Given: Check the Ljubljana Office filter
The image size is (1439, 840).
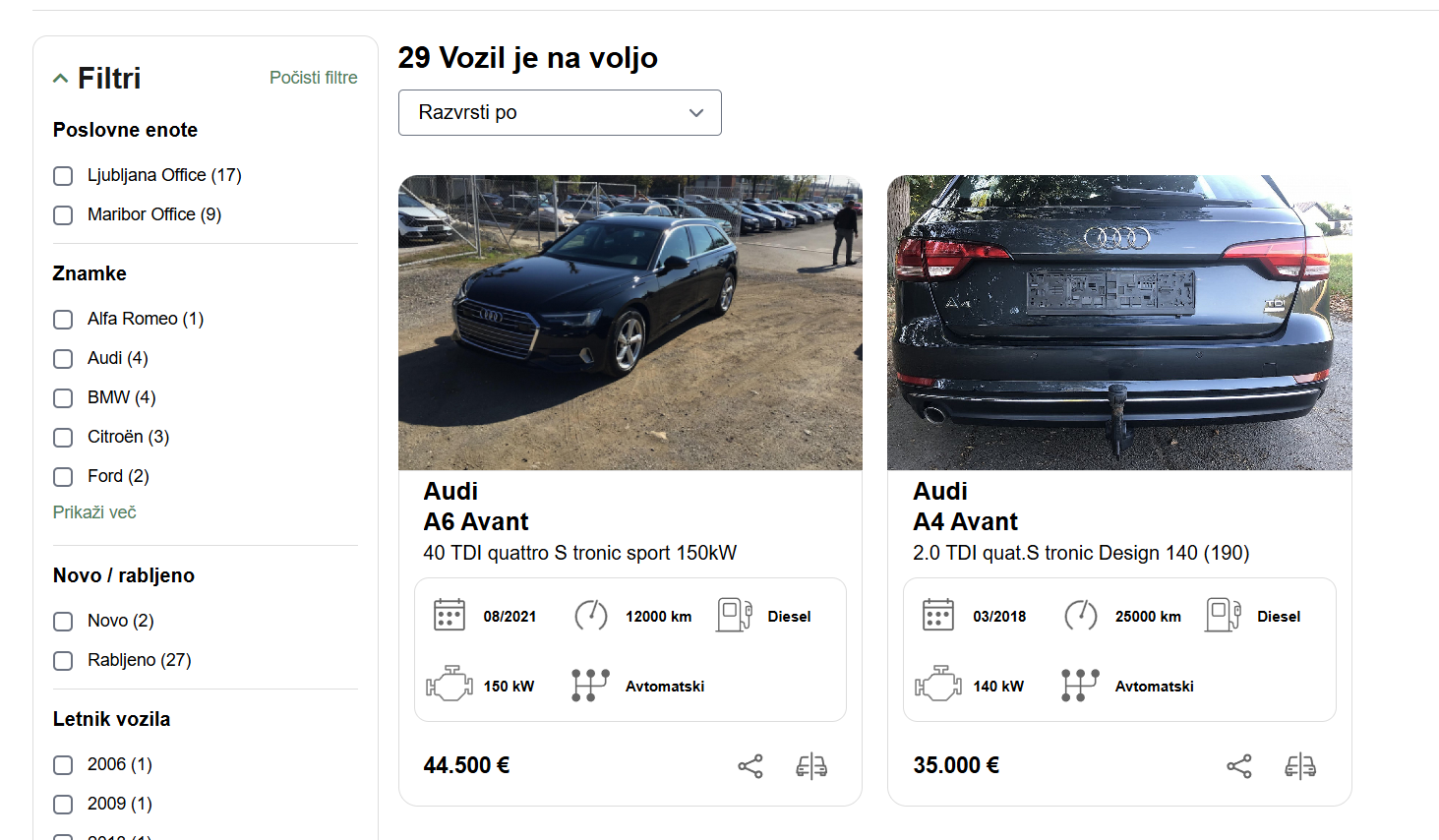Looking at the screenshot, I should click(x=63, y=176).
